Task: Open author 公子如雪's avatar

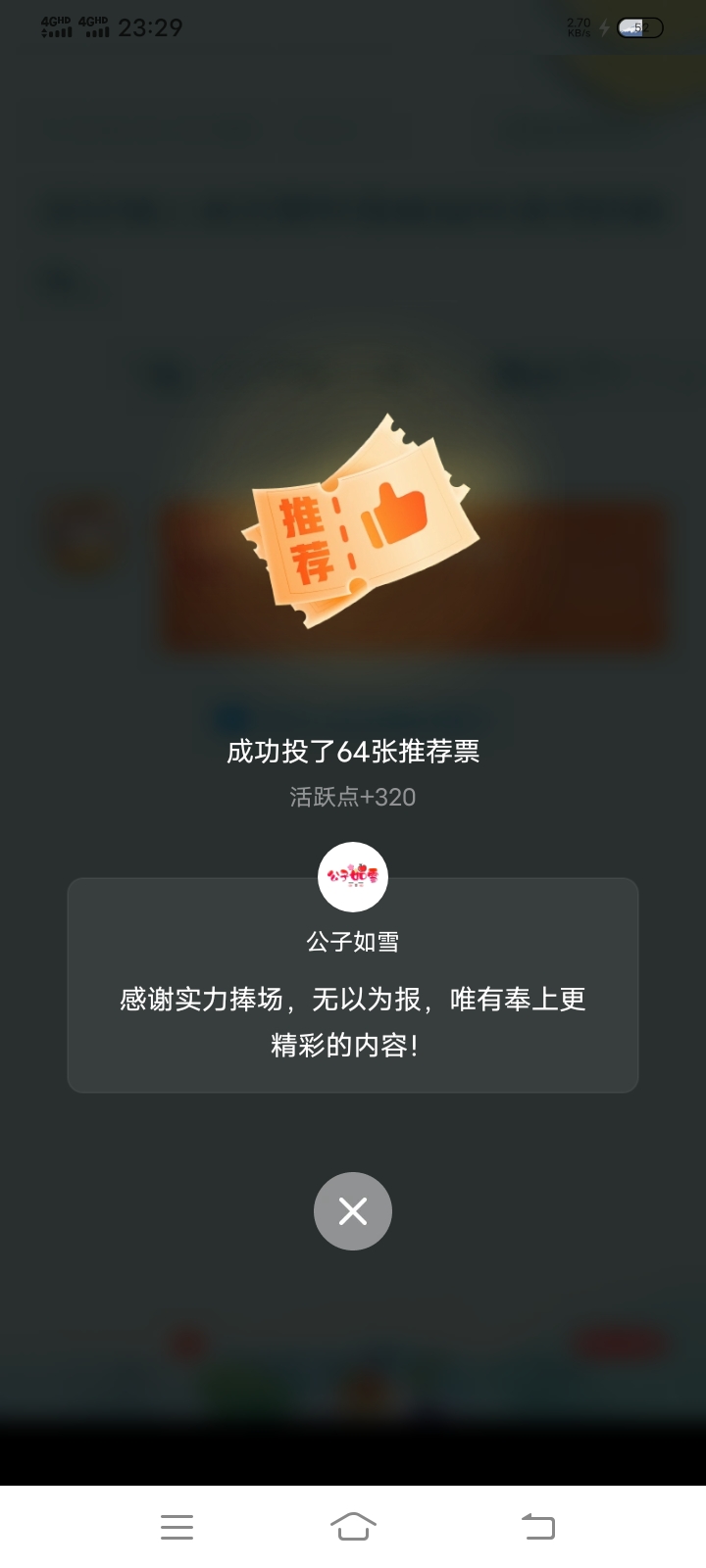Action: pyautogui.click(x=353, y=877)
